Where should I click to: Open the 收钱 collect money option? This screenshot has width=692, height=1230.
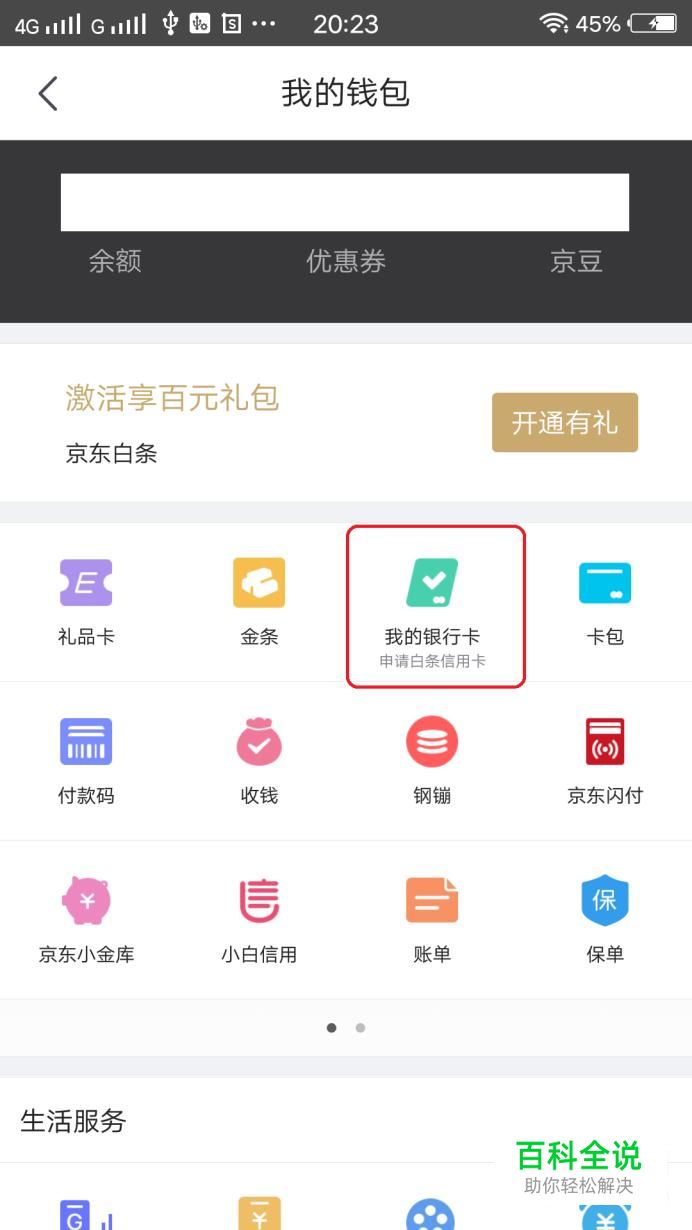pyautogui.click(x=259, y=762)
